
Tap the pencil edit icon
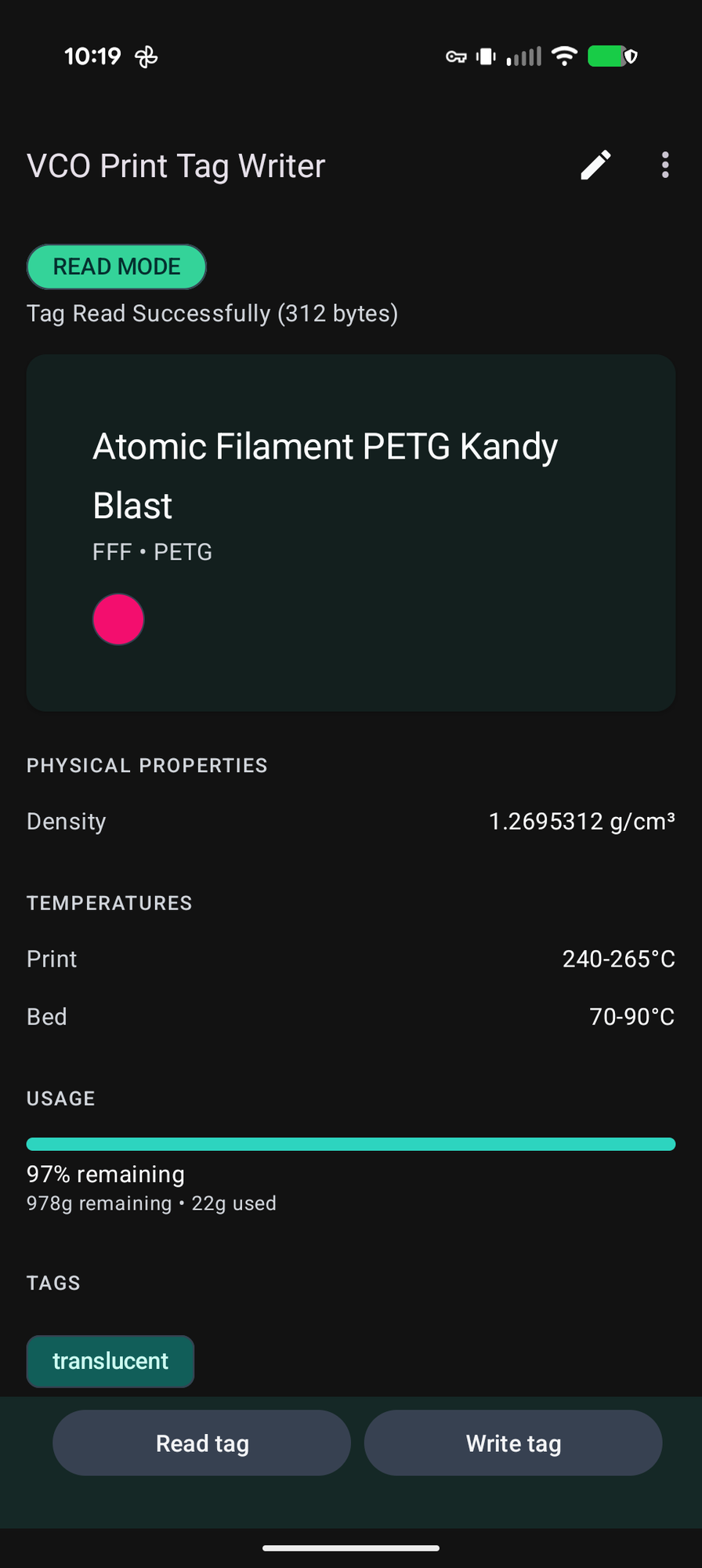pos(595,165)
